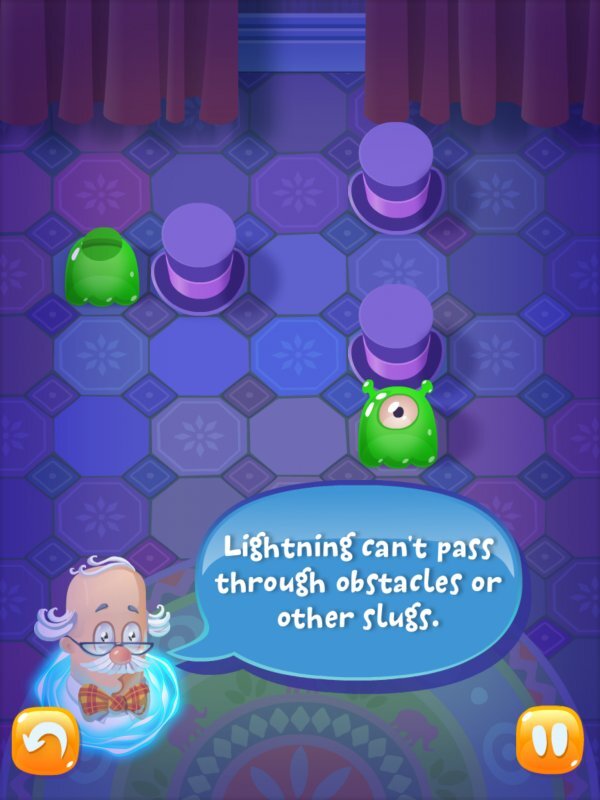The width and height of the screenshot is (600, 800).
Task: Tap the orange undo arrow button
Action: click(x=45, y=742)
